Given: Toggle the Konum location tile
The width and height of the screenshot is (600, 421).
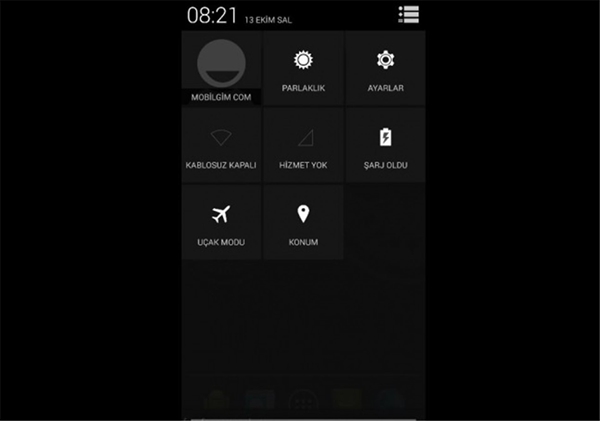Looking at the screenshot, I should (x=303, y=222).
